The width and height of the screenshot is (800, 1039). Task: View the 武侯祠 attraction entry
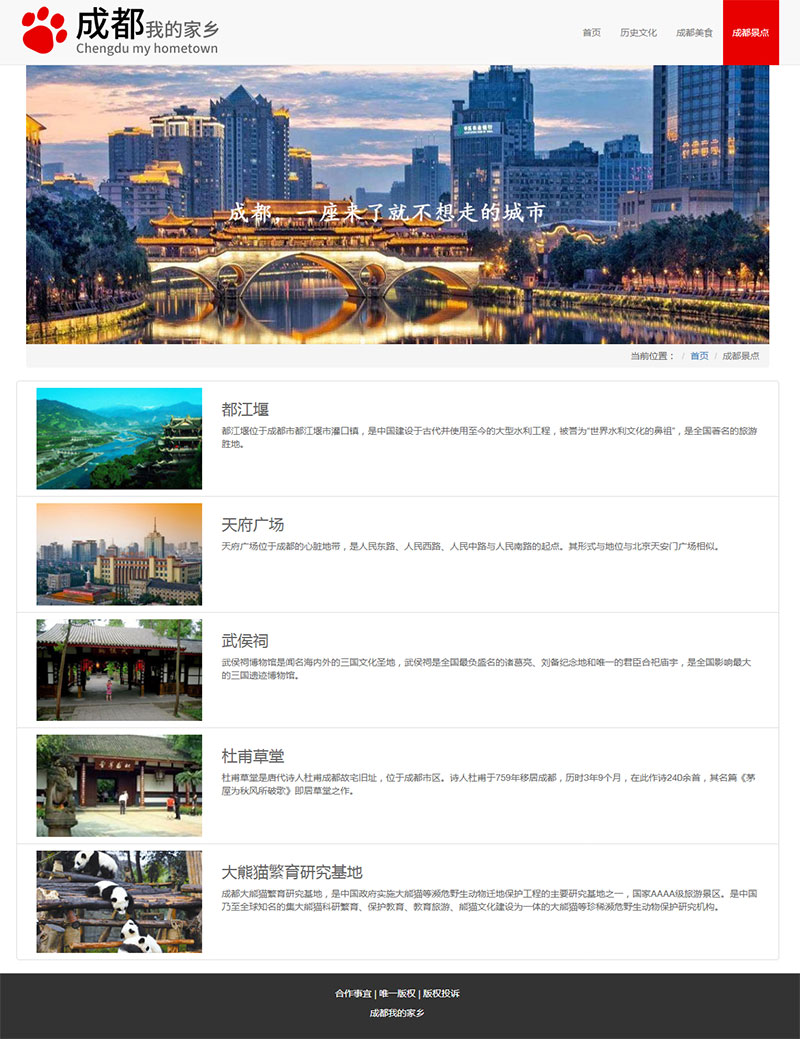tap(245, 640)
